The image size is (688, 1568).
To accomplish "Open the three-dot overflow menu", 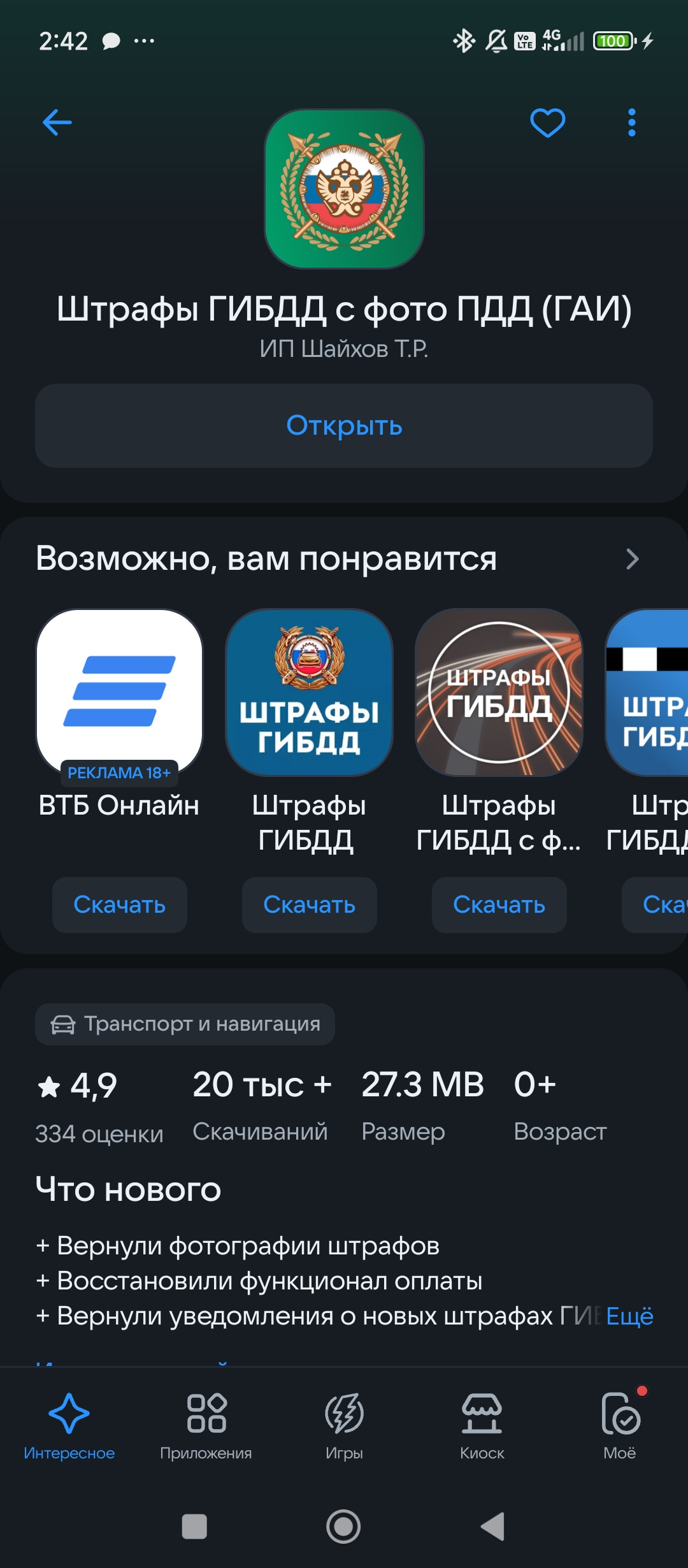I will [631, 122].
